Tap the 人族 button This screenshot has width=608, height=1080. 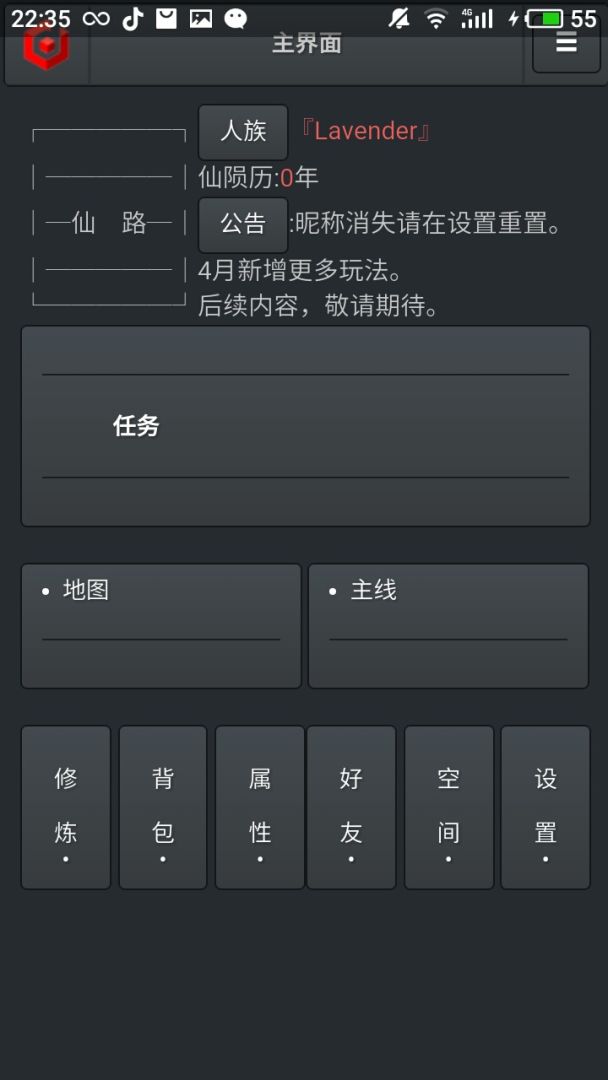243,132
